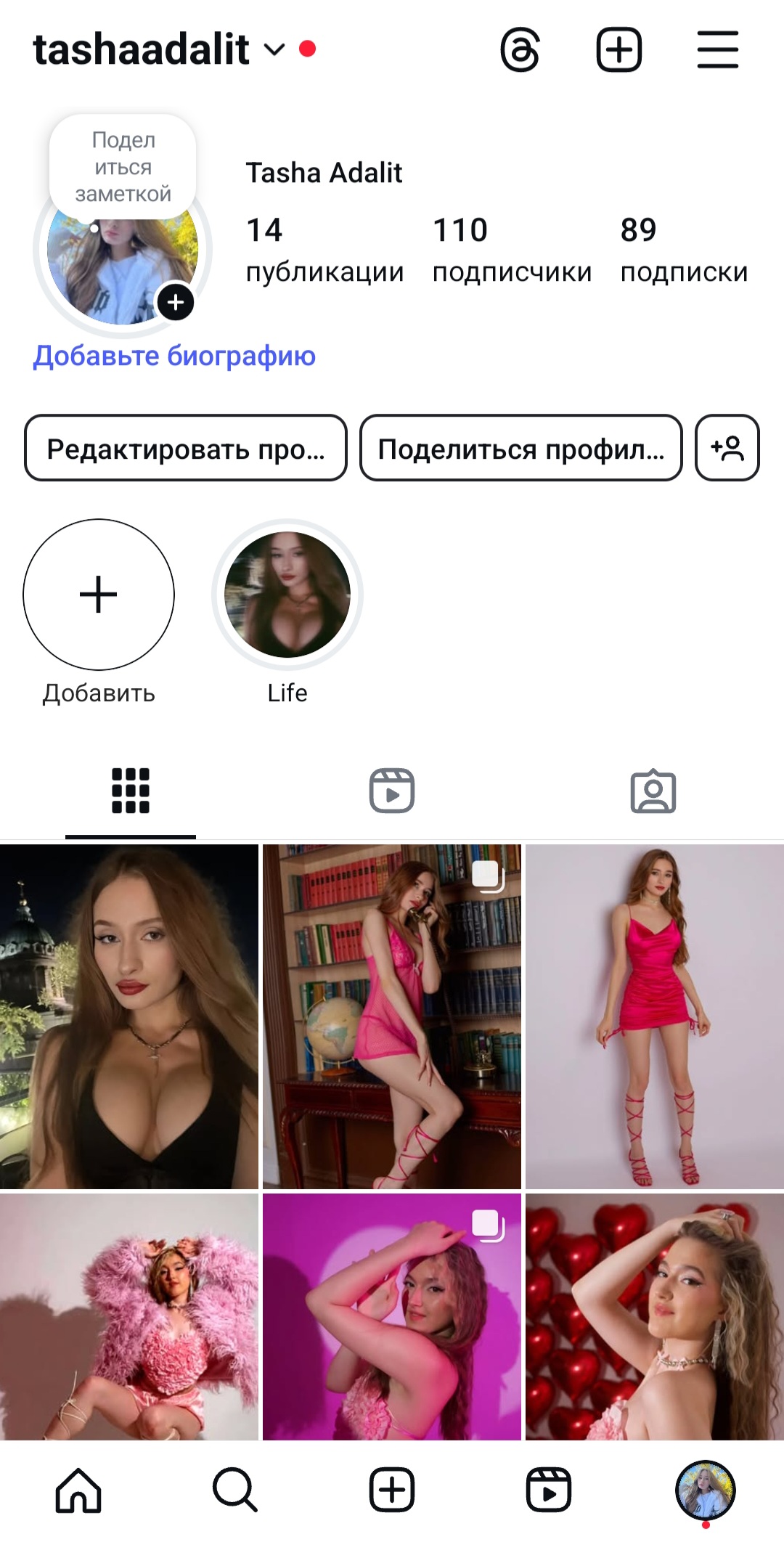Open the Life story highlight

[286, 595]
